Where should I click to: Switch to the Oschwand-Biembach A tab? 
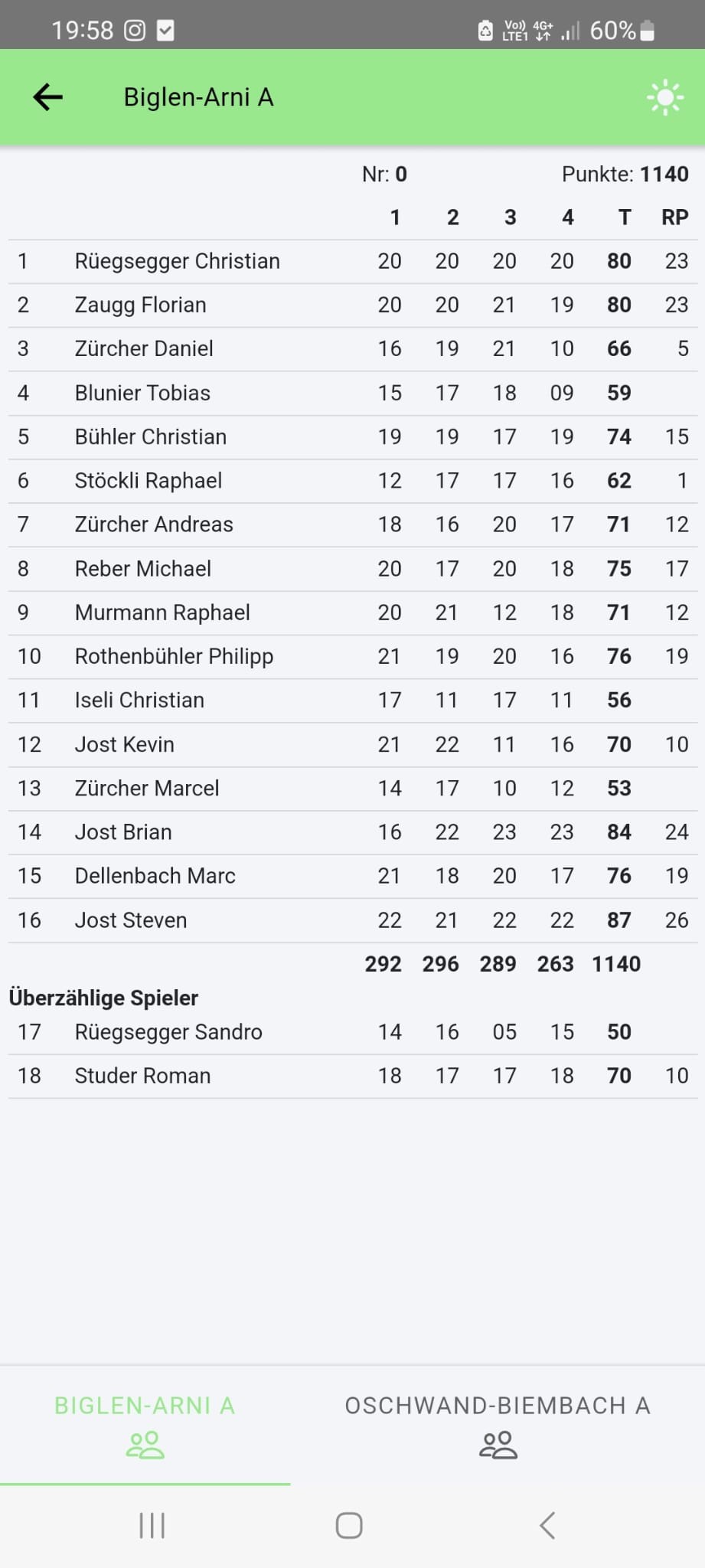point(498,1426)
